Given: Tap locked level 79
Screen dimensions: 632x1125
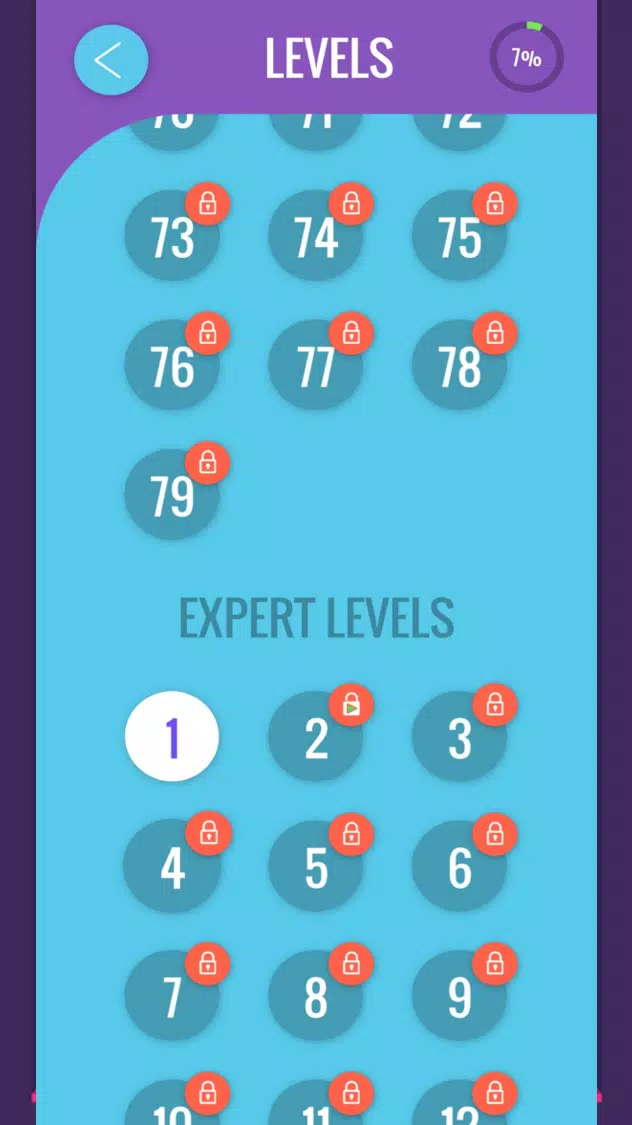Looking at the screenshot, I should tap(172, 495).
